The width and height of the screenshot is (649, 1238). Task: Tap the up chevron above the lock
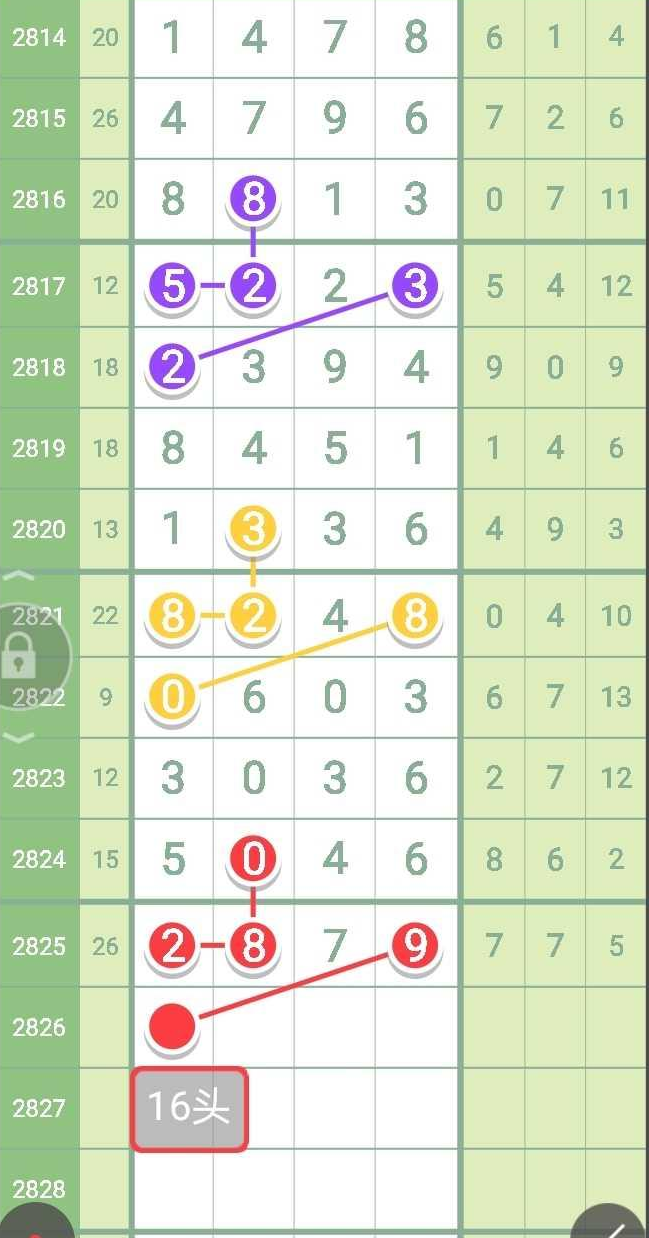point(20,578)
